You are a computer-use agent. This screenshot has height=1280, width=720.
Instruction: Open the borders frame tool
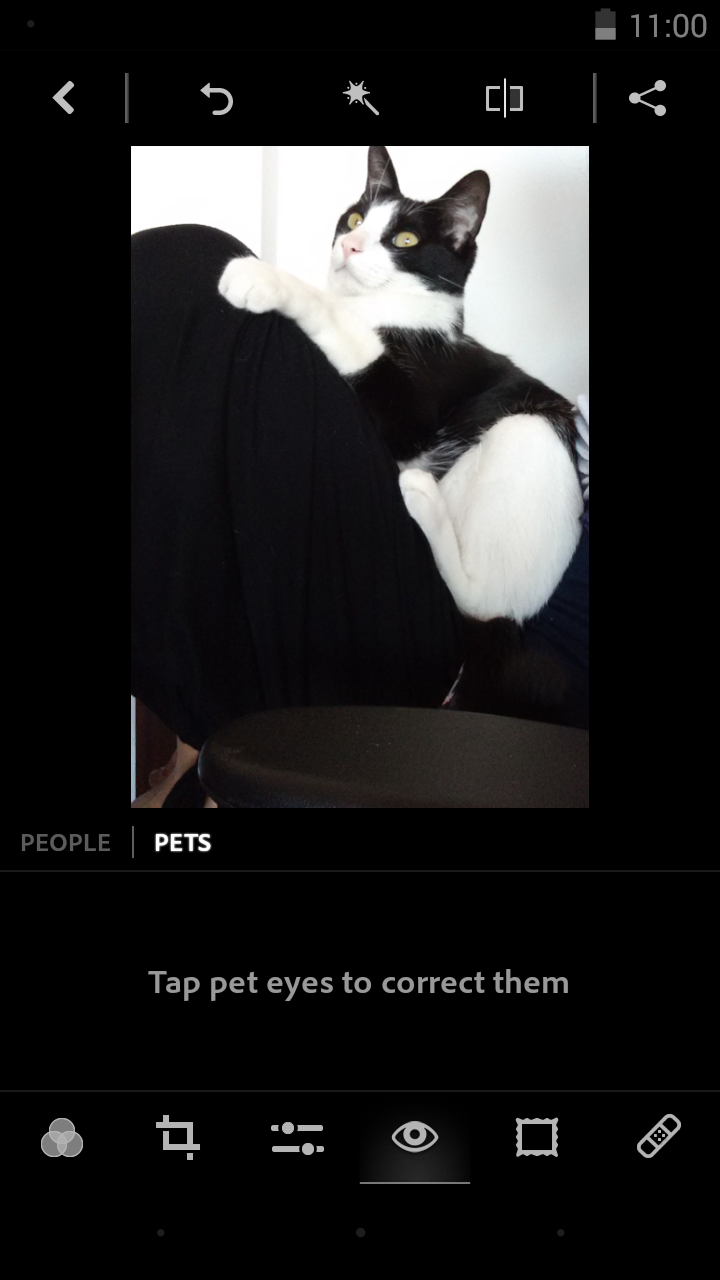[536, 1137]
